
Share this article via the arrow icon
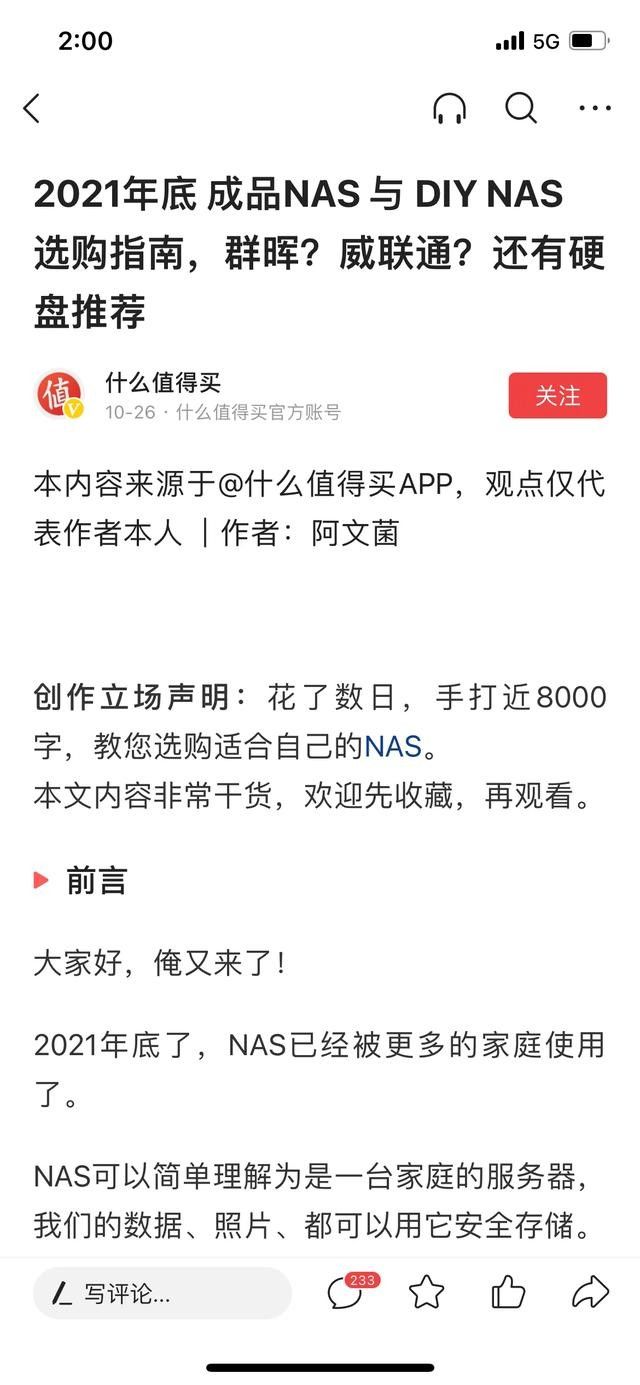click(590, 1292)
